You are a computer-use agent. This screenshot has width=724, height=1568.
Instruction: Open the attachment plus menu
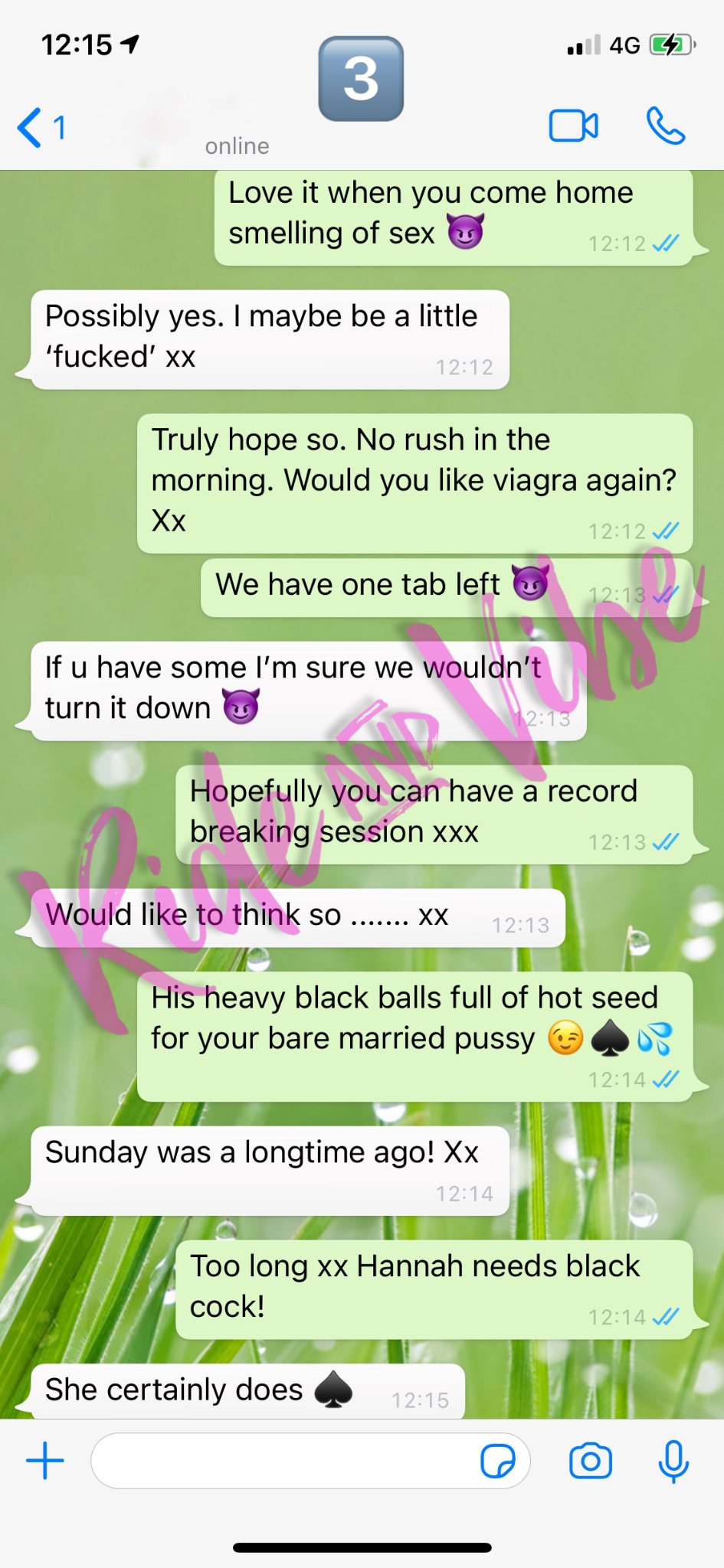point(45,1460)
